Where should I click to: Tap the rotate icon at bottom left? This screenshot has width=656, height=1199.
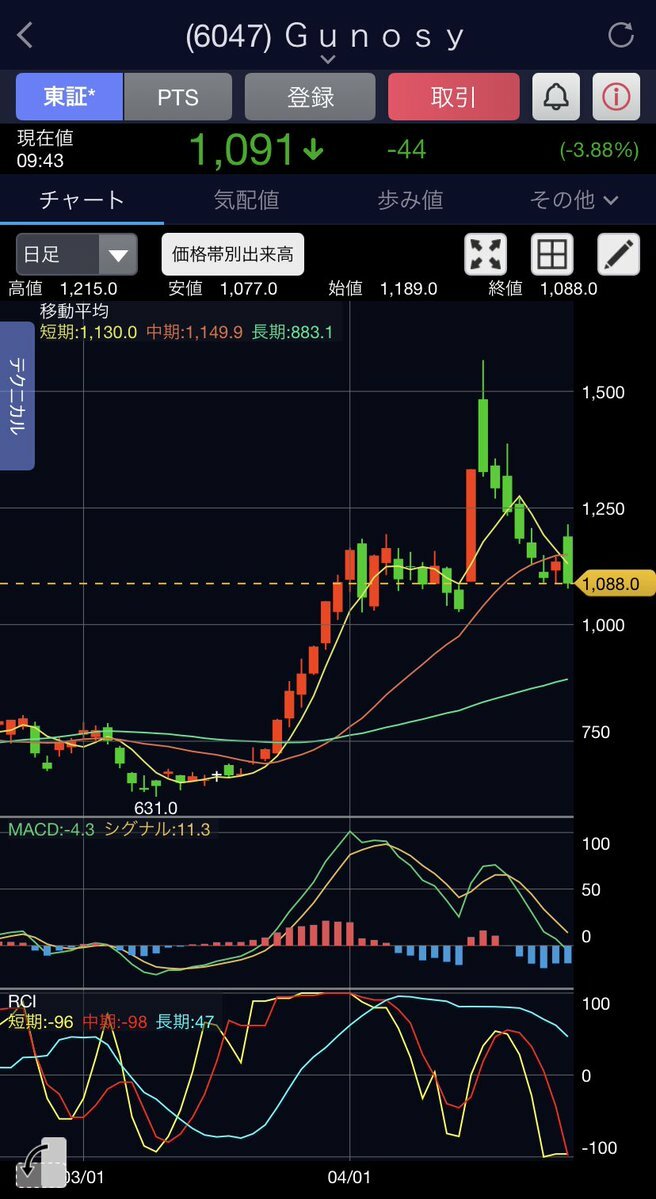coord(40,1163)
